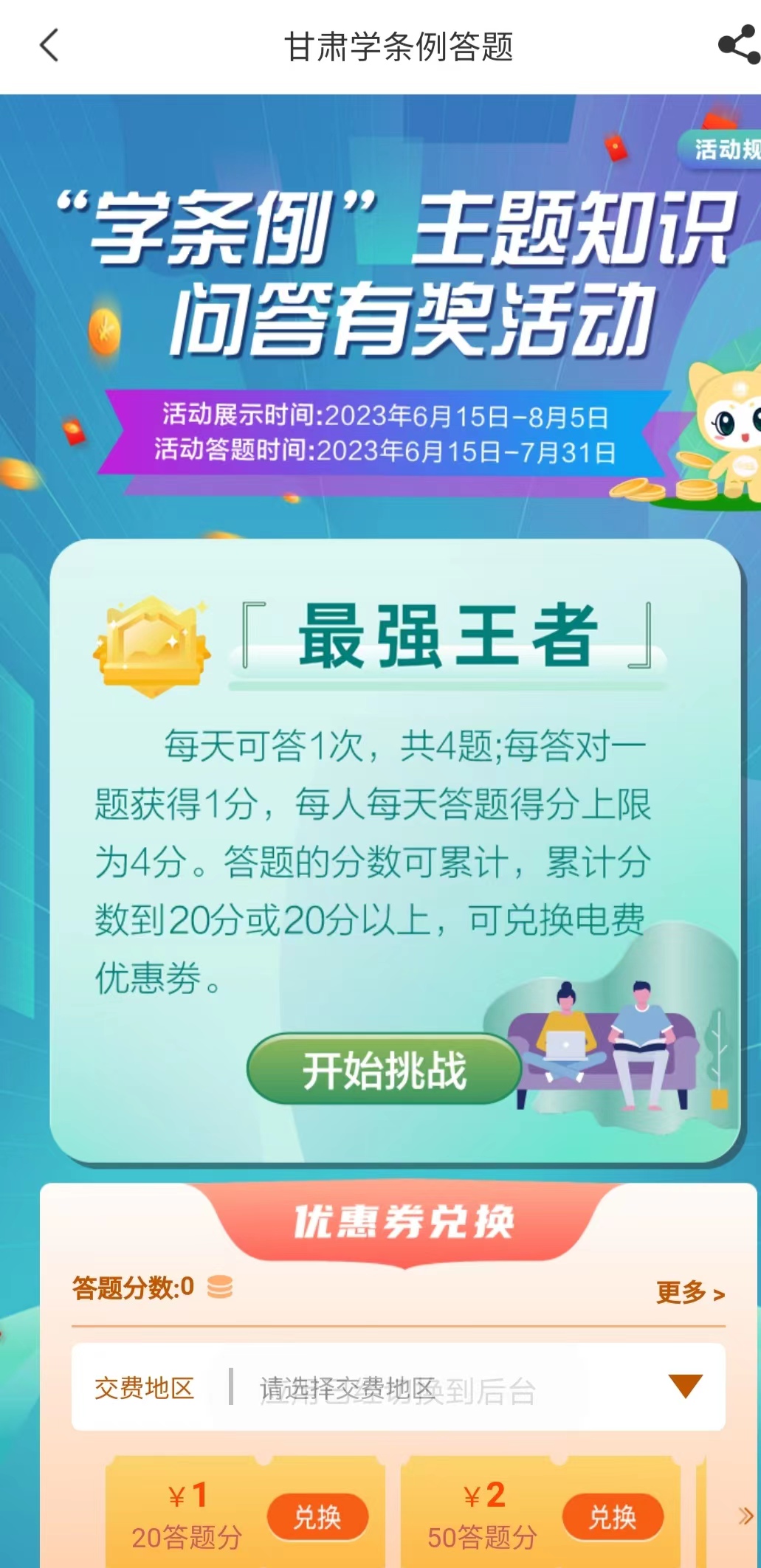Redeem the ¥2 coupon for 50 points
The image size is (761, 1568).
click(x=612, y=1517)
